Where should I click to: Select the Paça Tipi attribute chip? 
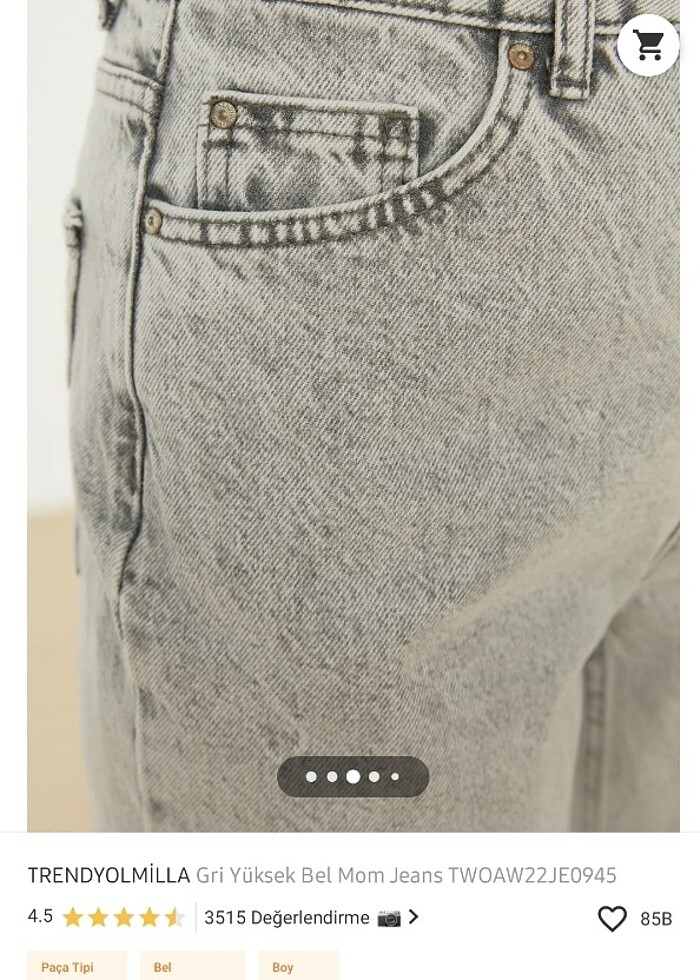click(x=76, y=968)
